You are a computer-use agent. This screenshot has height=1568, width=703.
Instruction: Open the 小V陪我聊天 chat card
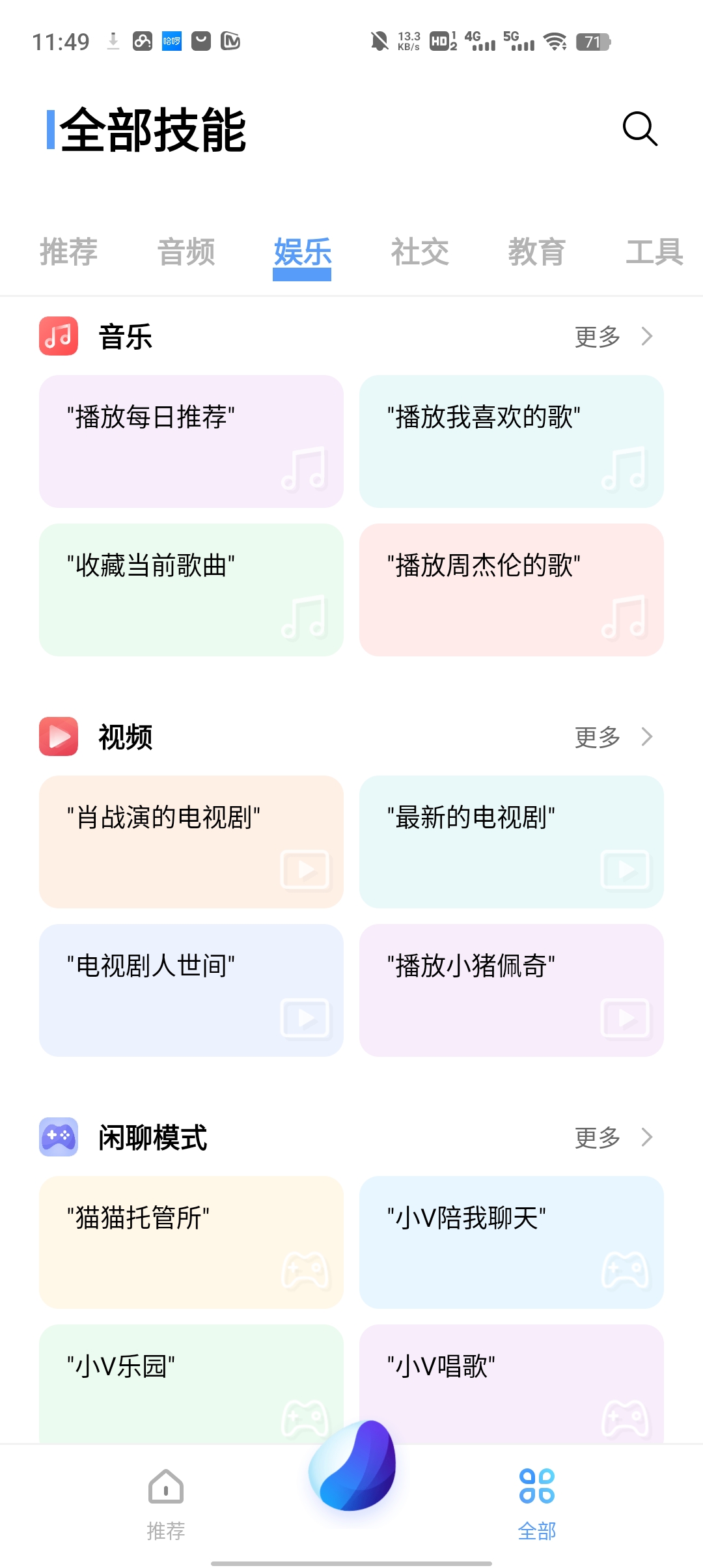pyautogui.click(x=510, y=1242)
